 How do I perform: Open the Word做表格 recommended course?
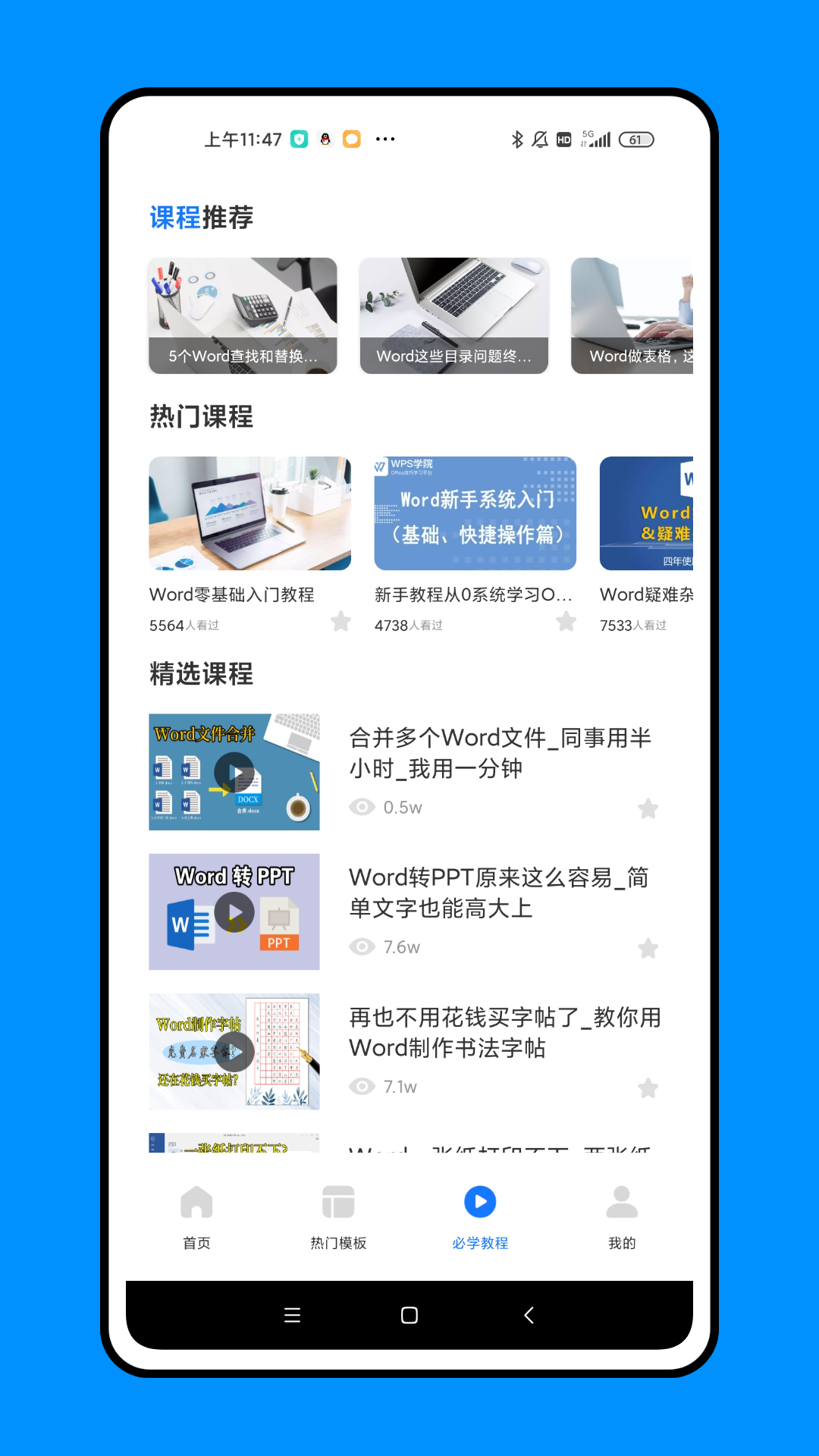632,315
